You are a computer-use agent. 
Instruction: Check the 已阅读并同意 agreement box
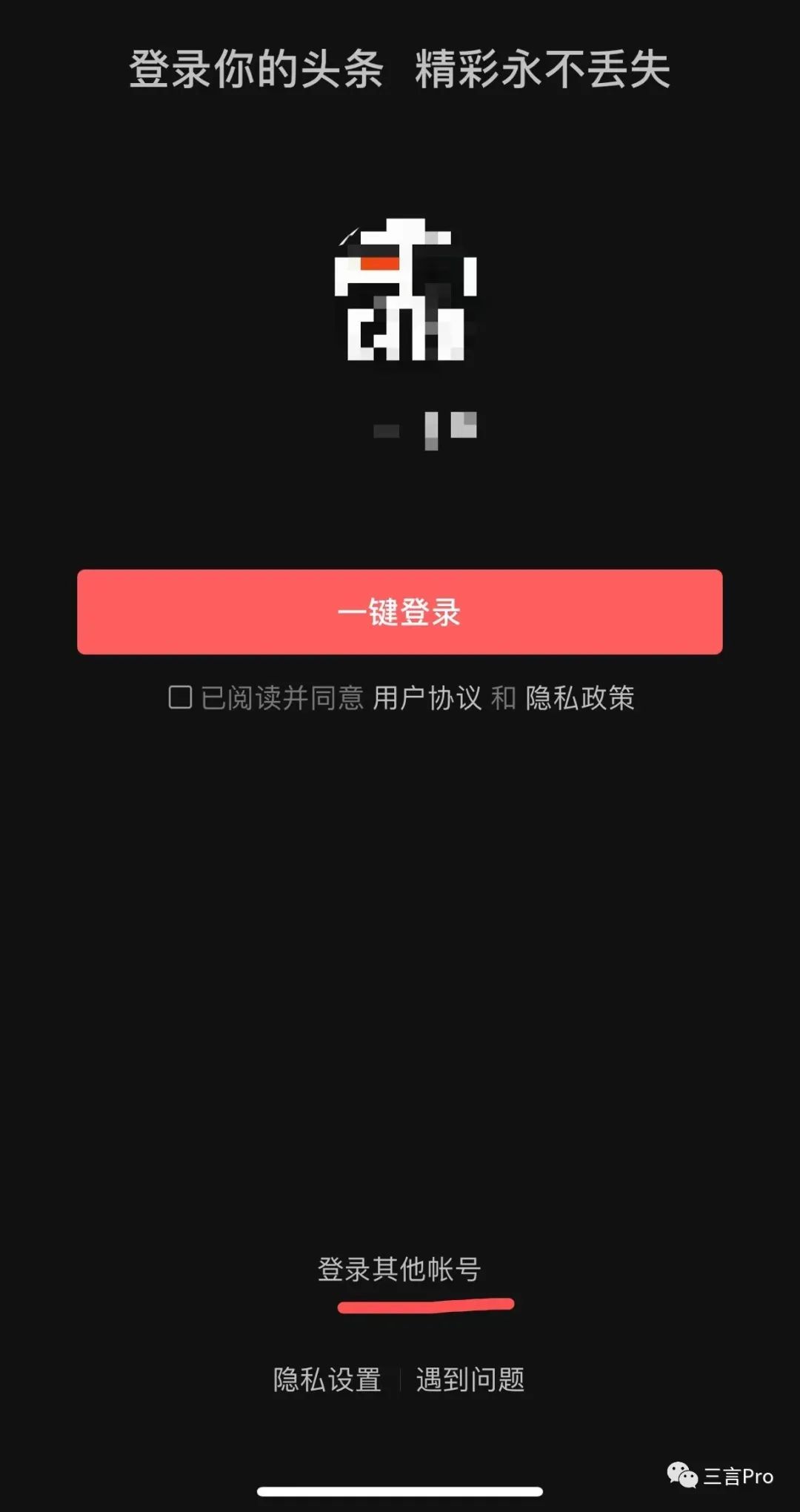180,697
